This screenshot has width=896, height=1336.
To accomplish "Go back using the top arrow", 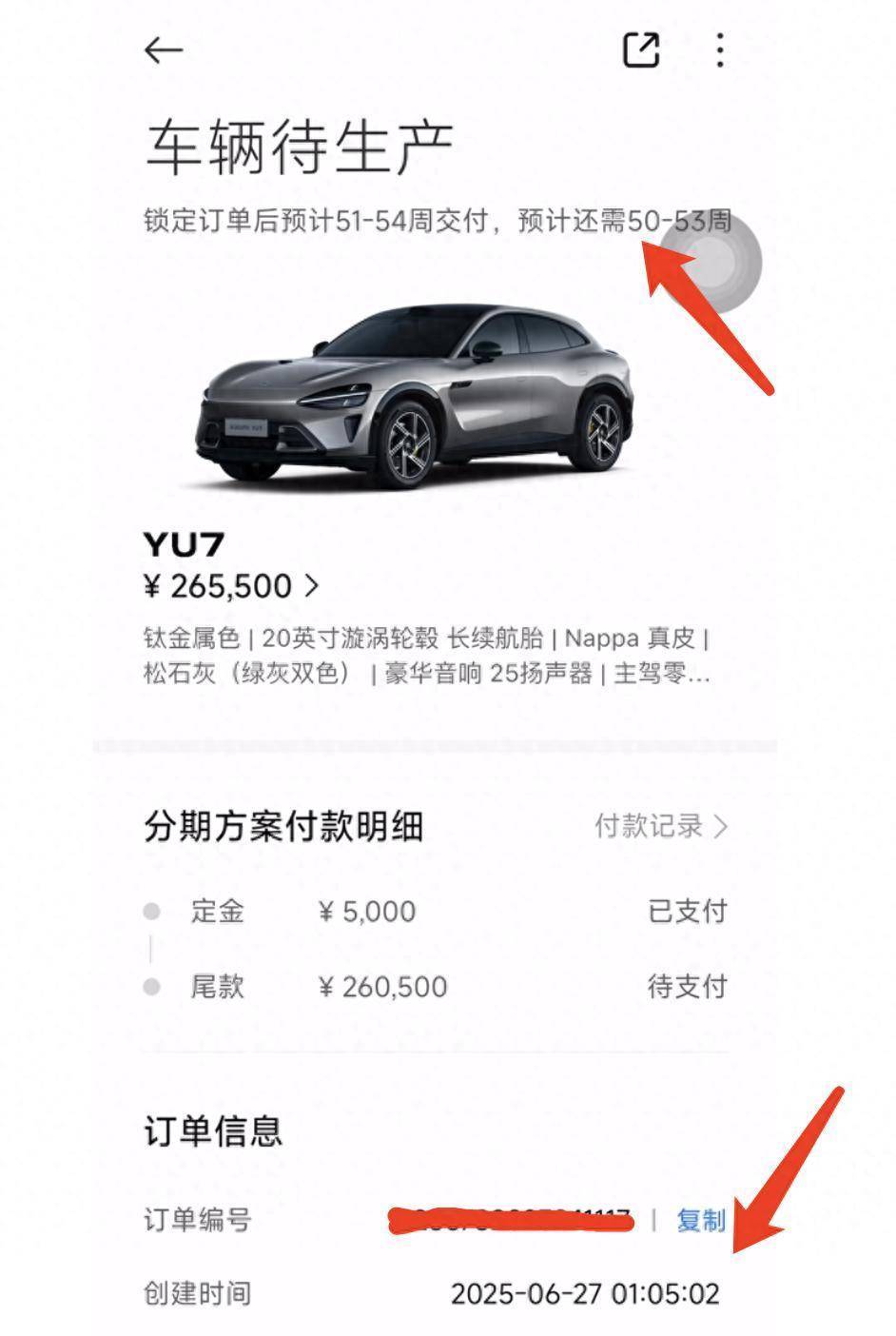I will click(163, 50).
